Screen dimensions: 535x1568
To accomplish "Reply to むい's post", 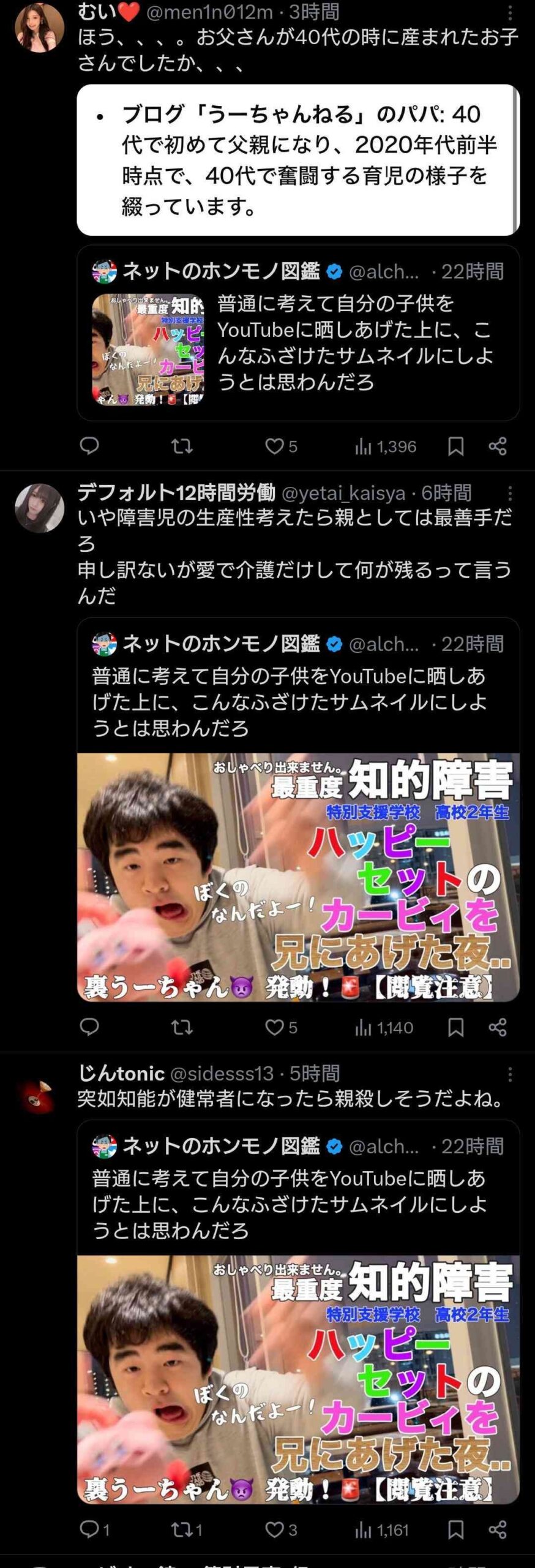I will (x=89, y=446).
